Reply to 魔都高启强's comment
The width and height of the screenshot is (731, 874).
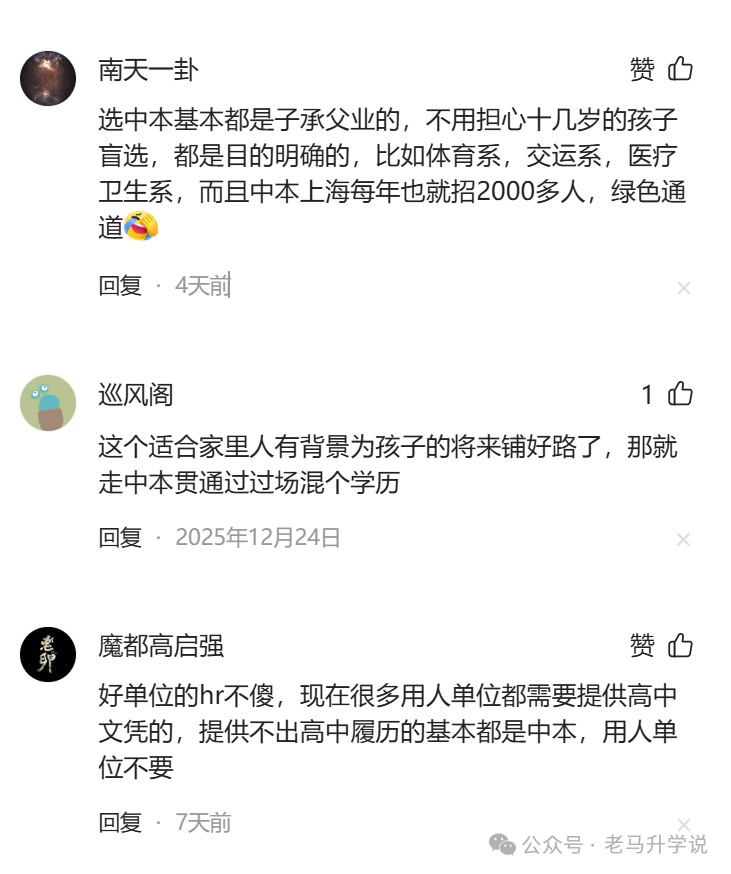tap(120, 823)
